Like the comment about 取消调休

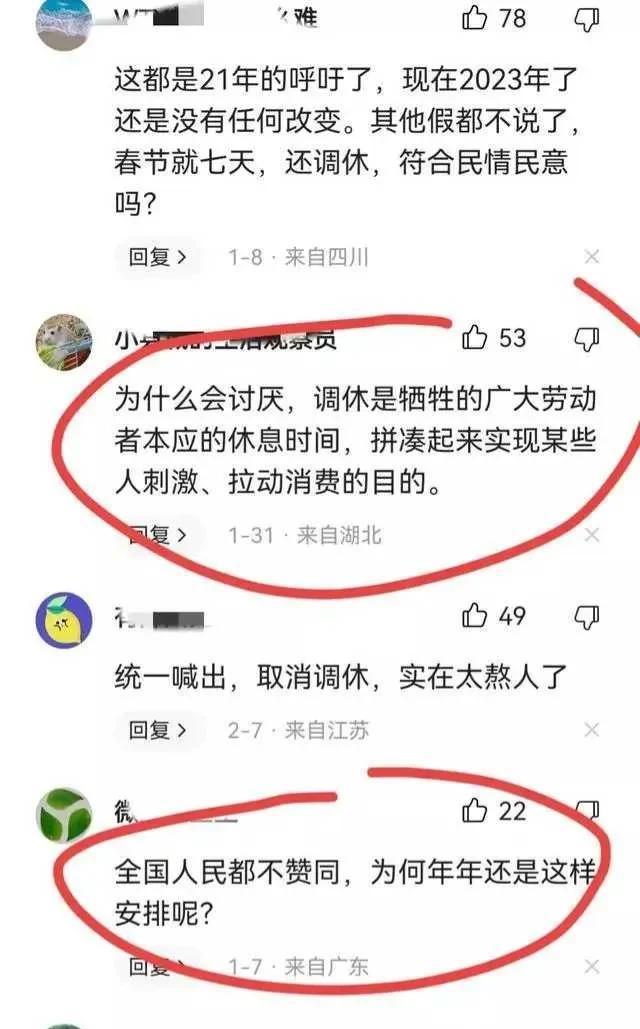(475, 616)
